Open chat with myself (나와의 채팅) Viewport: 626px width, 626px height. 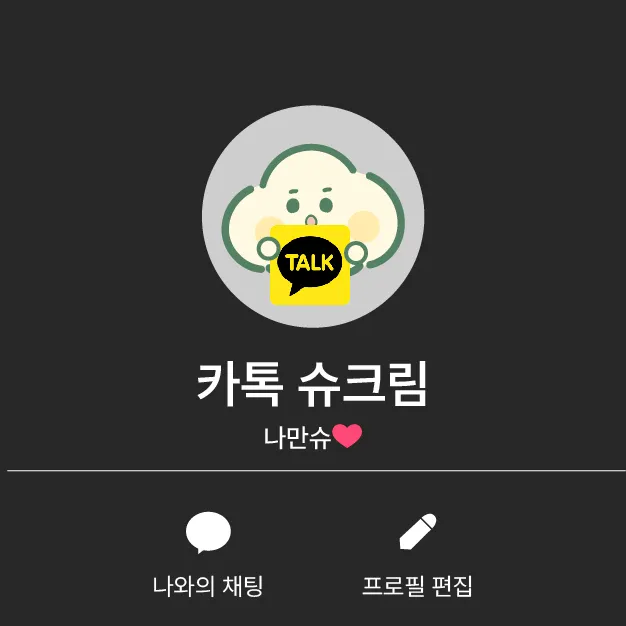click(x=208, y=553)
